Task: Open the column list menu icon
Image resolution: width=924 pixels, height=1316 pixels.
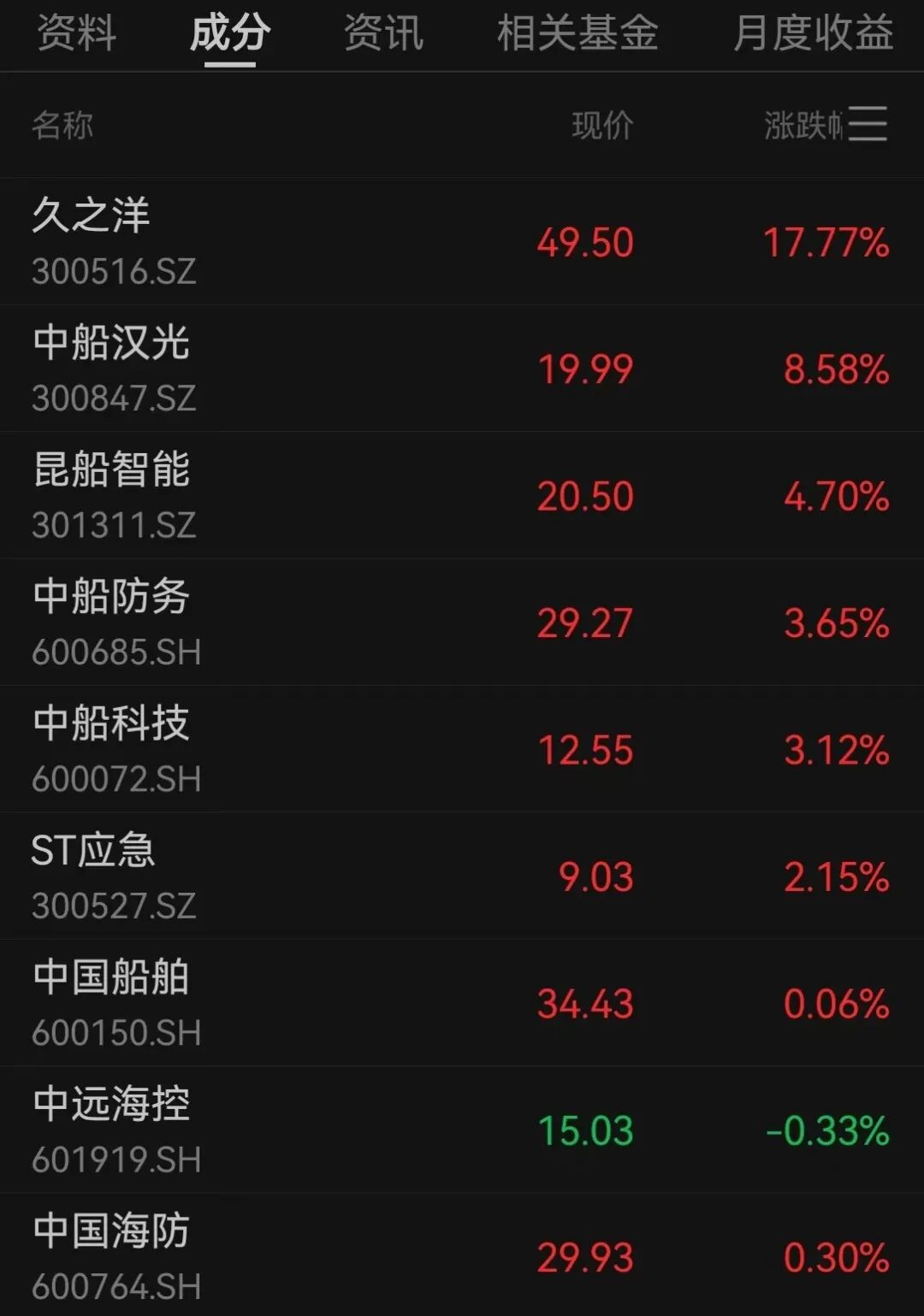Action: click(868, 125)
